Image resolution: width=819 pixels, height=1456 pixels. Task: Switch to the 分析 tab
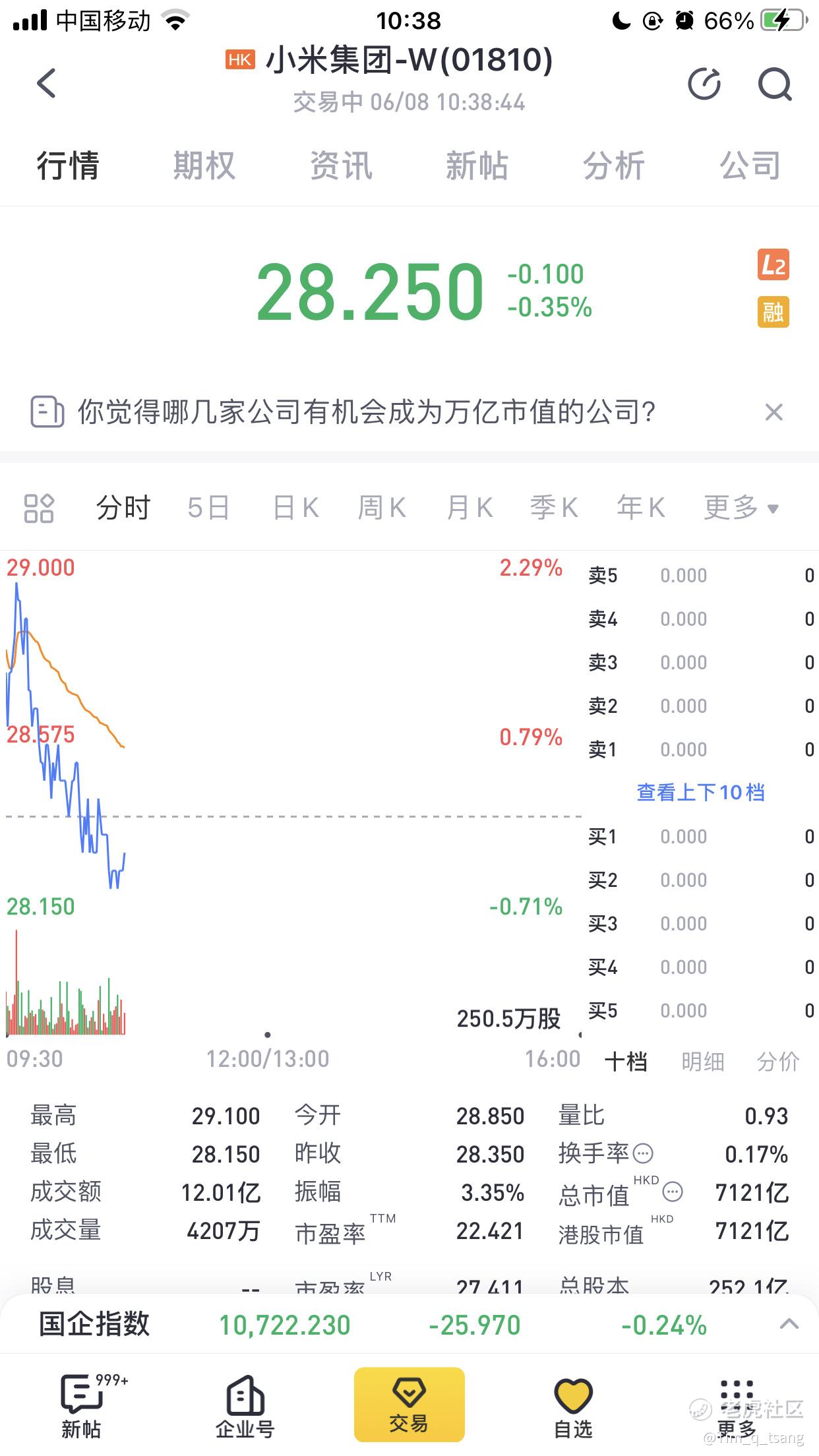613,166
